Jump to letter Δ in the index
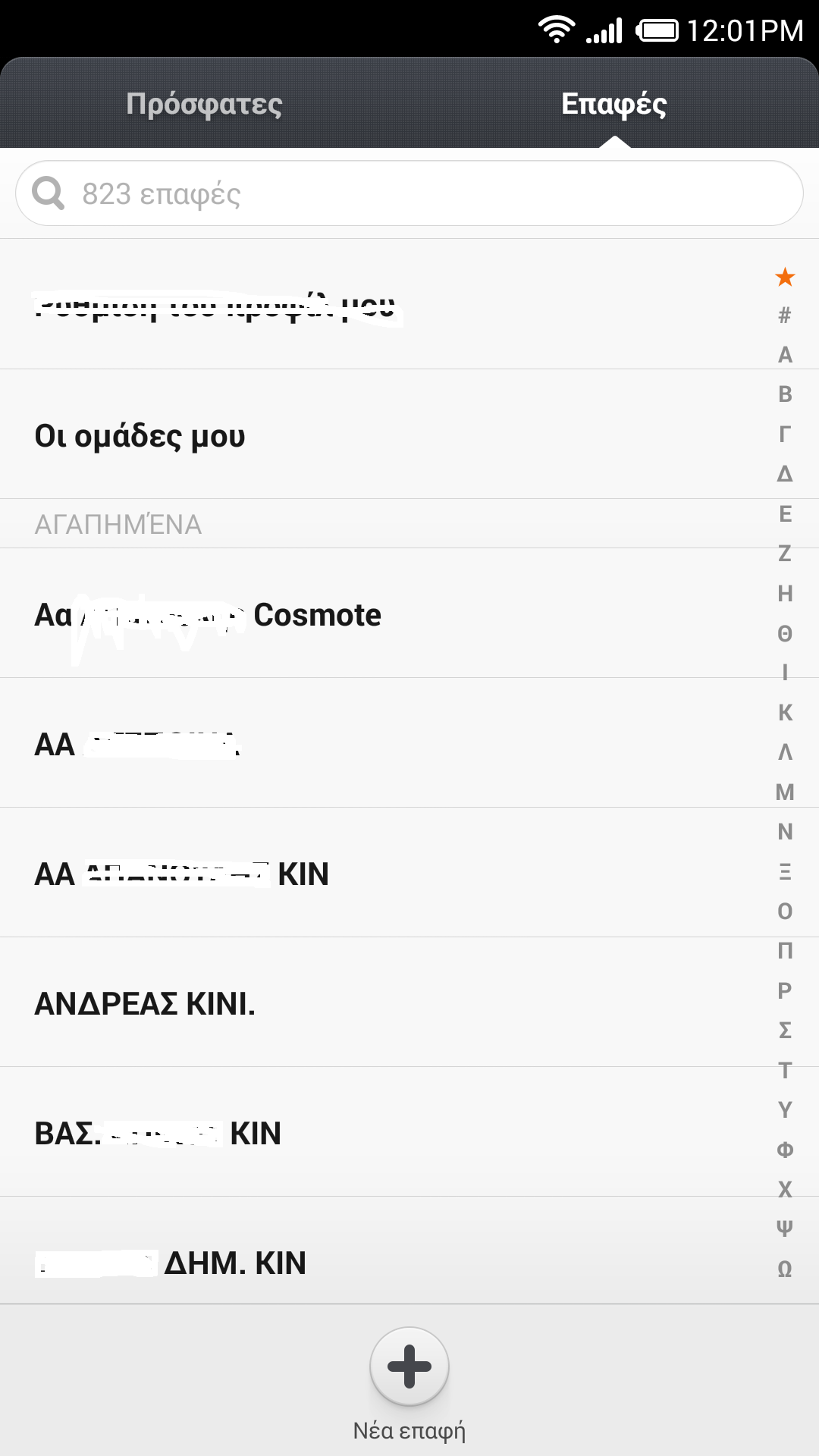The image size is (819, 1456). click(785, 474)
